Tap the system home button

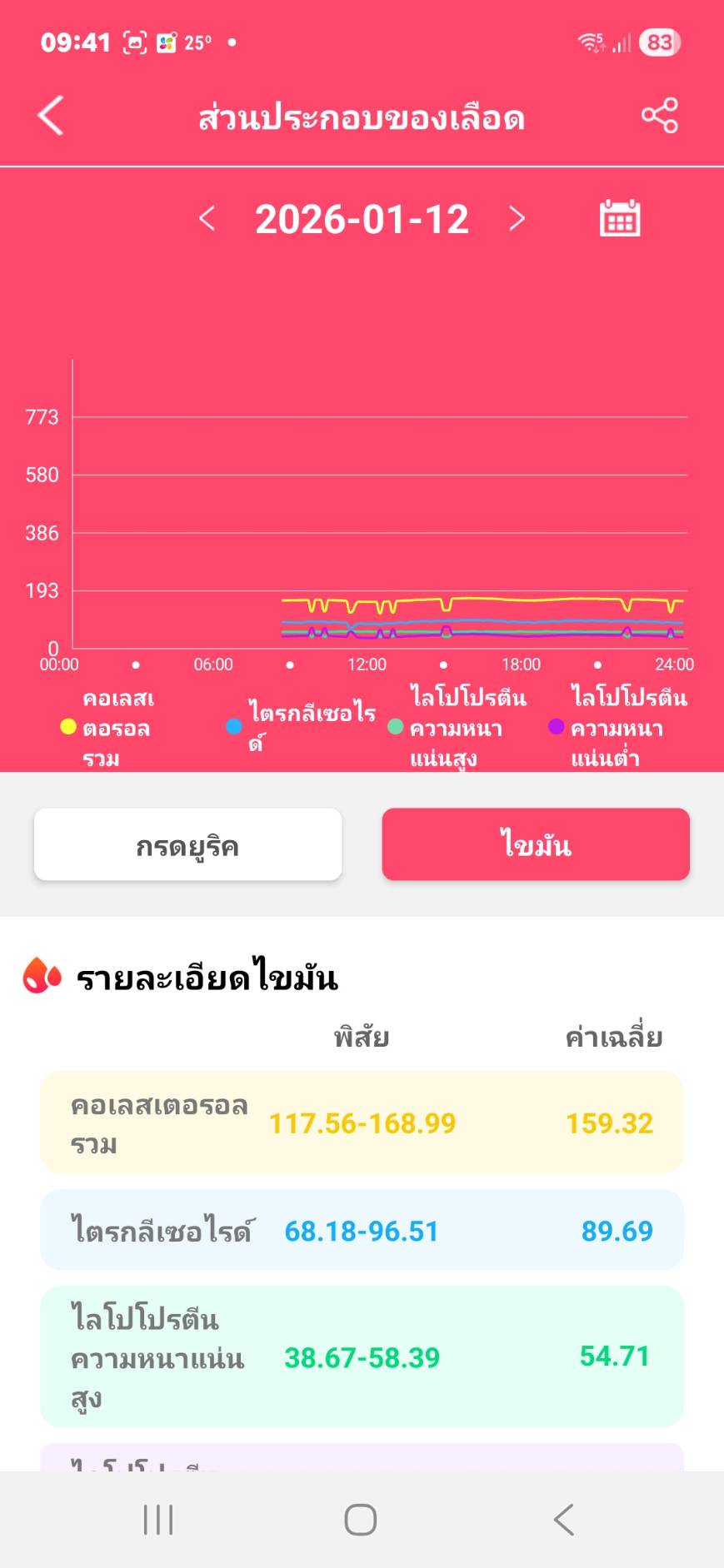coord(361,1520)
